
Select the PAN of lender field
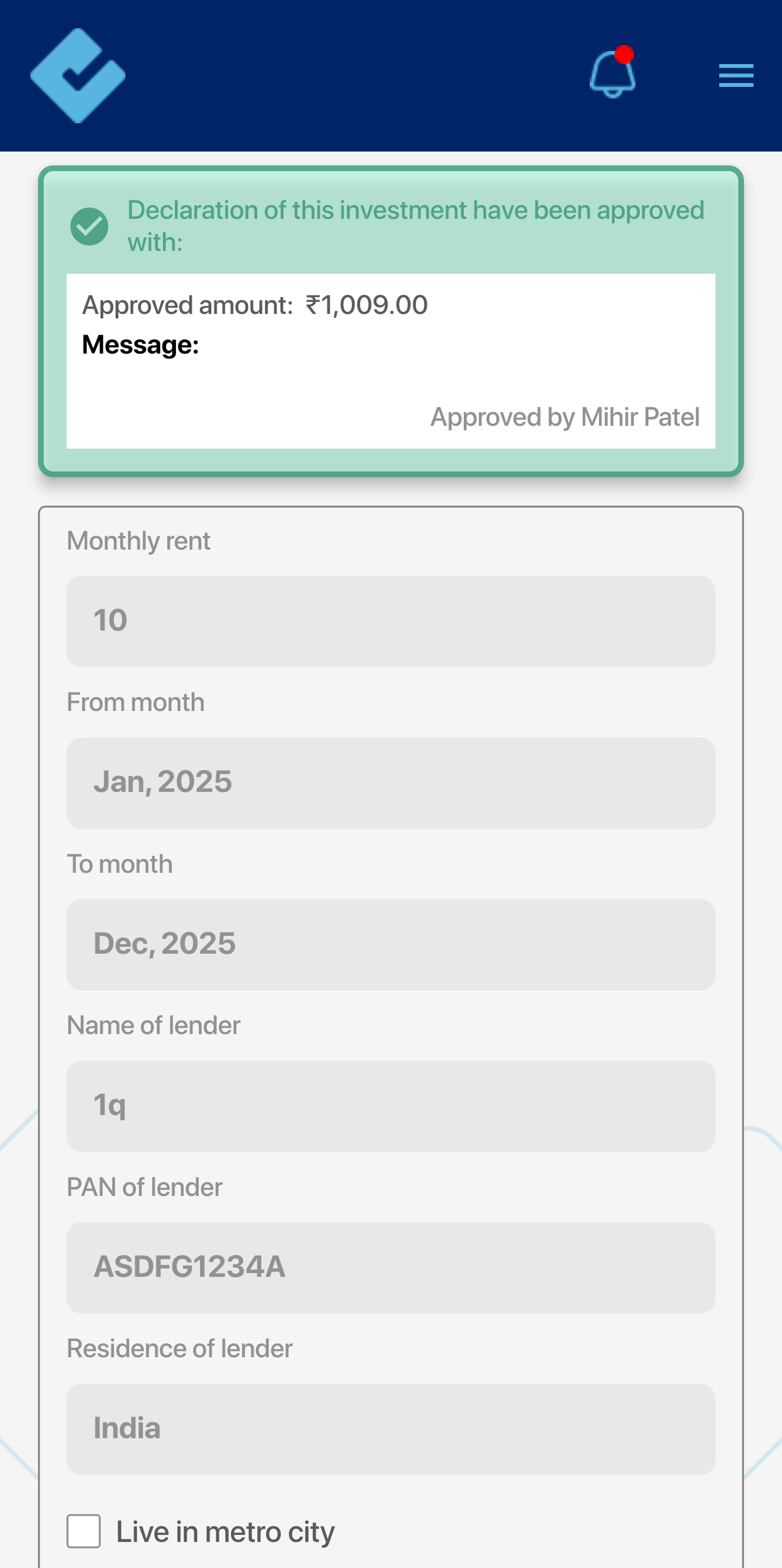click(390, 1268)
